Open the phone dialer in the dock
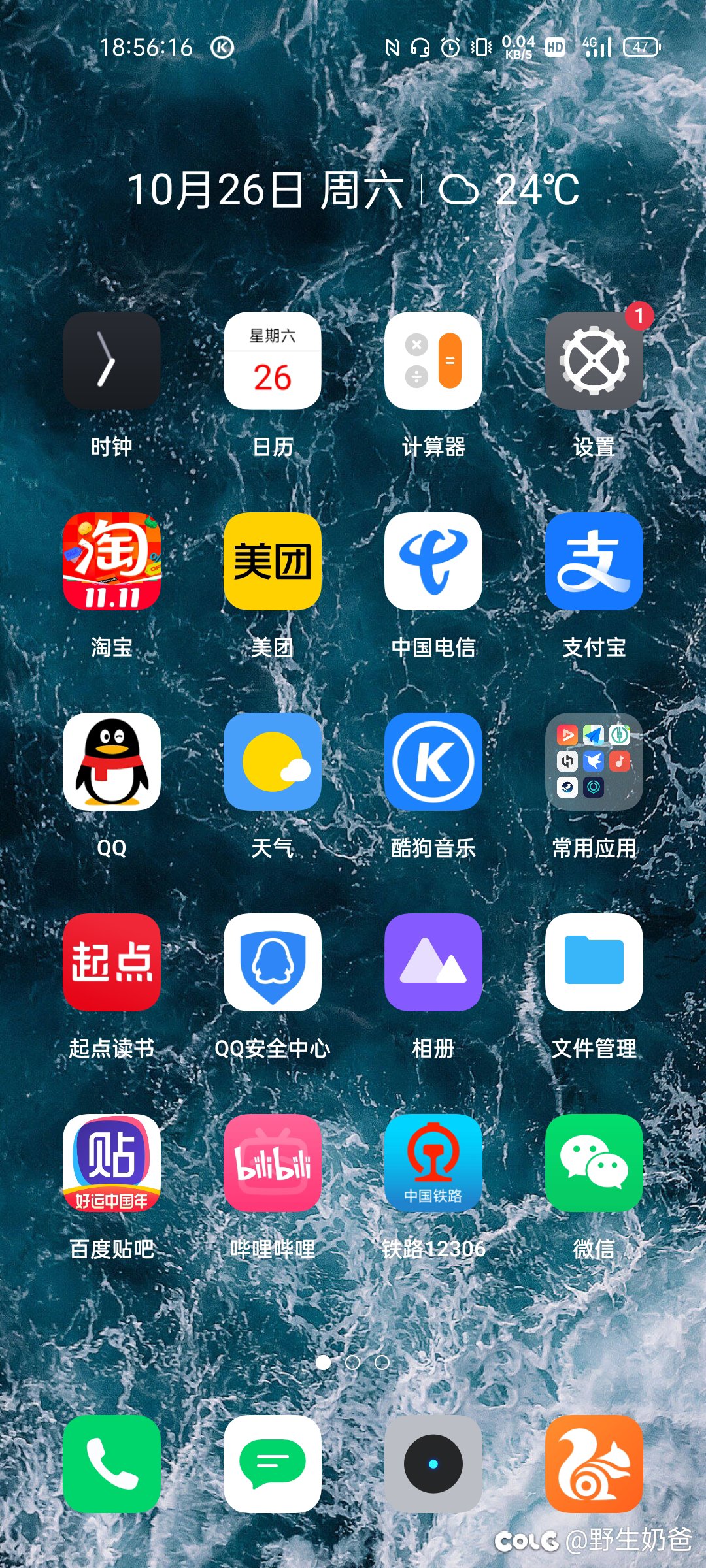The image size is (706, 1568). coord(112,1464)
